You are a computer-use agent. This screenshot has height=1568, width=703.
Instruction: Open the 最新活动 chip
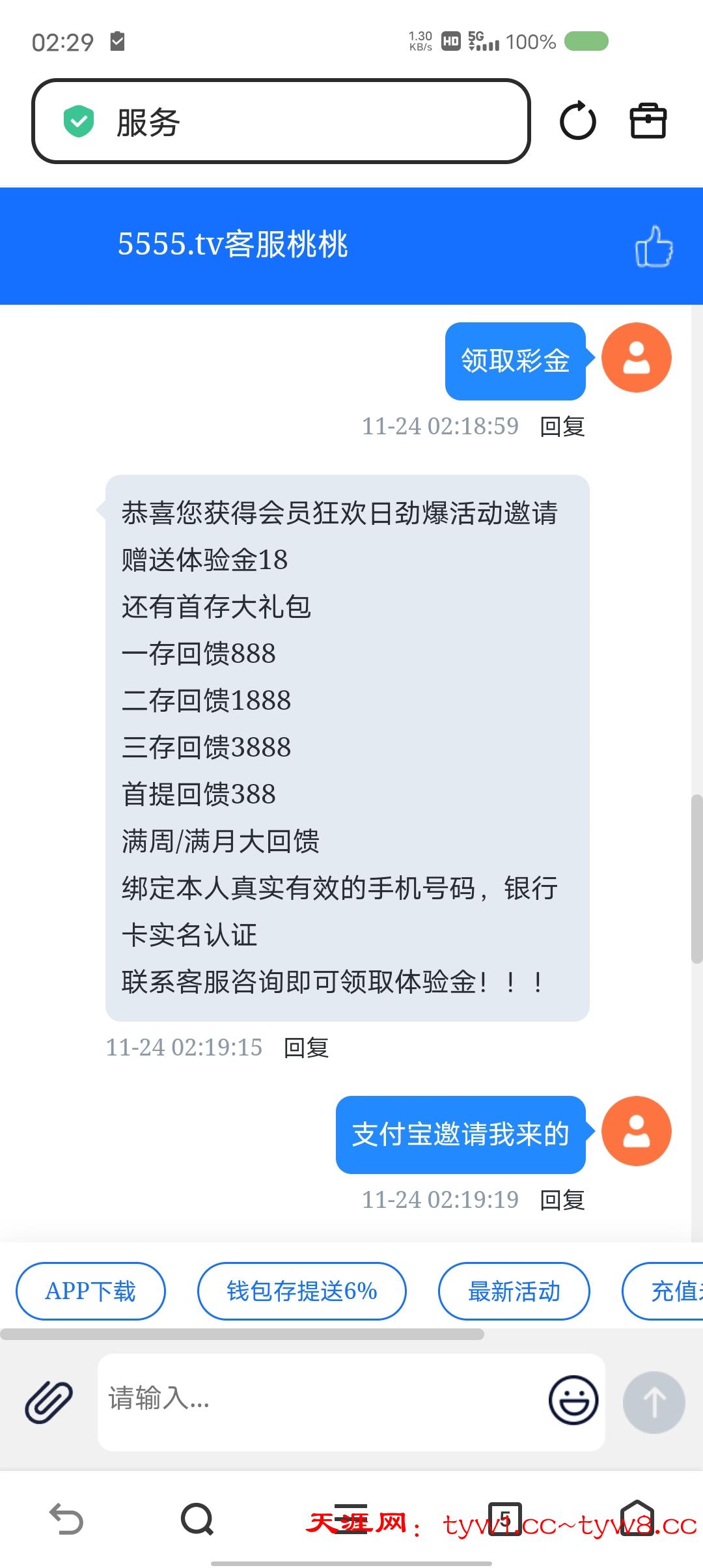514,1291
